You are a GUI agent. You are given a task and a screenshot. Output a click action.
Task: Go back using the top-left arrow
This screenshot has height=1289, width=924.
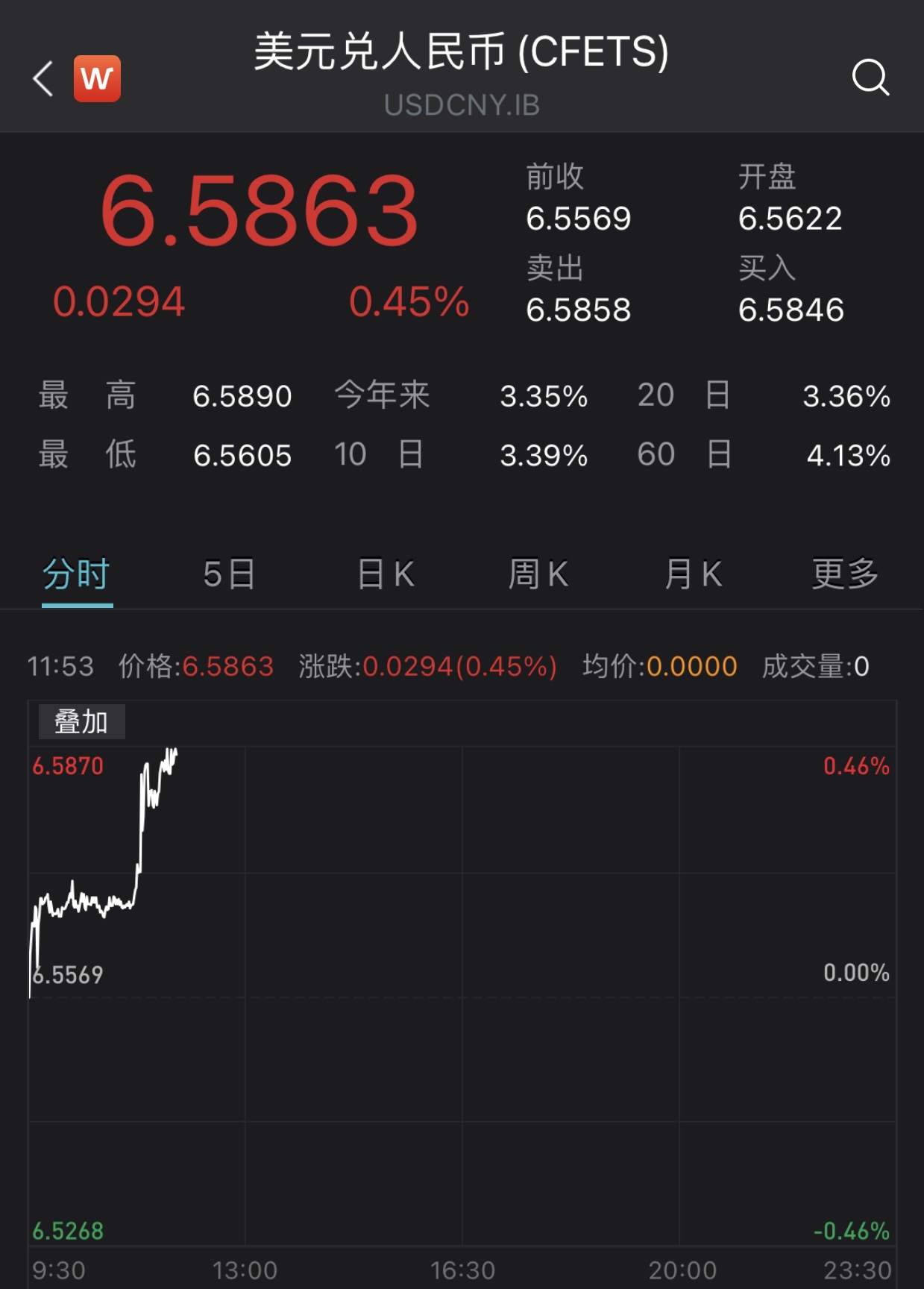[x=43, y=78]
